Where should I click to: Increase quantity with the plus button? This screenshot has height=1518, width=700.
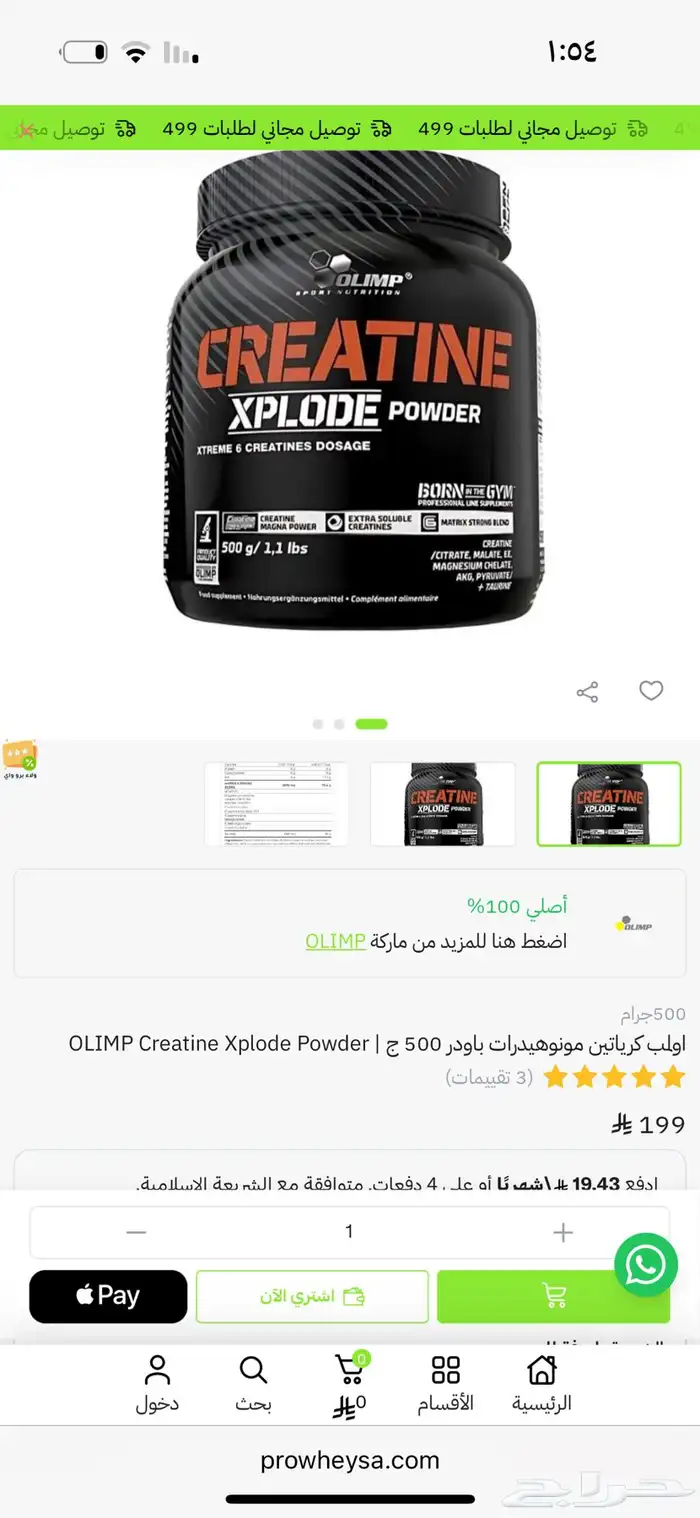point(563,1232)
